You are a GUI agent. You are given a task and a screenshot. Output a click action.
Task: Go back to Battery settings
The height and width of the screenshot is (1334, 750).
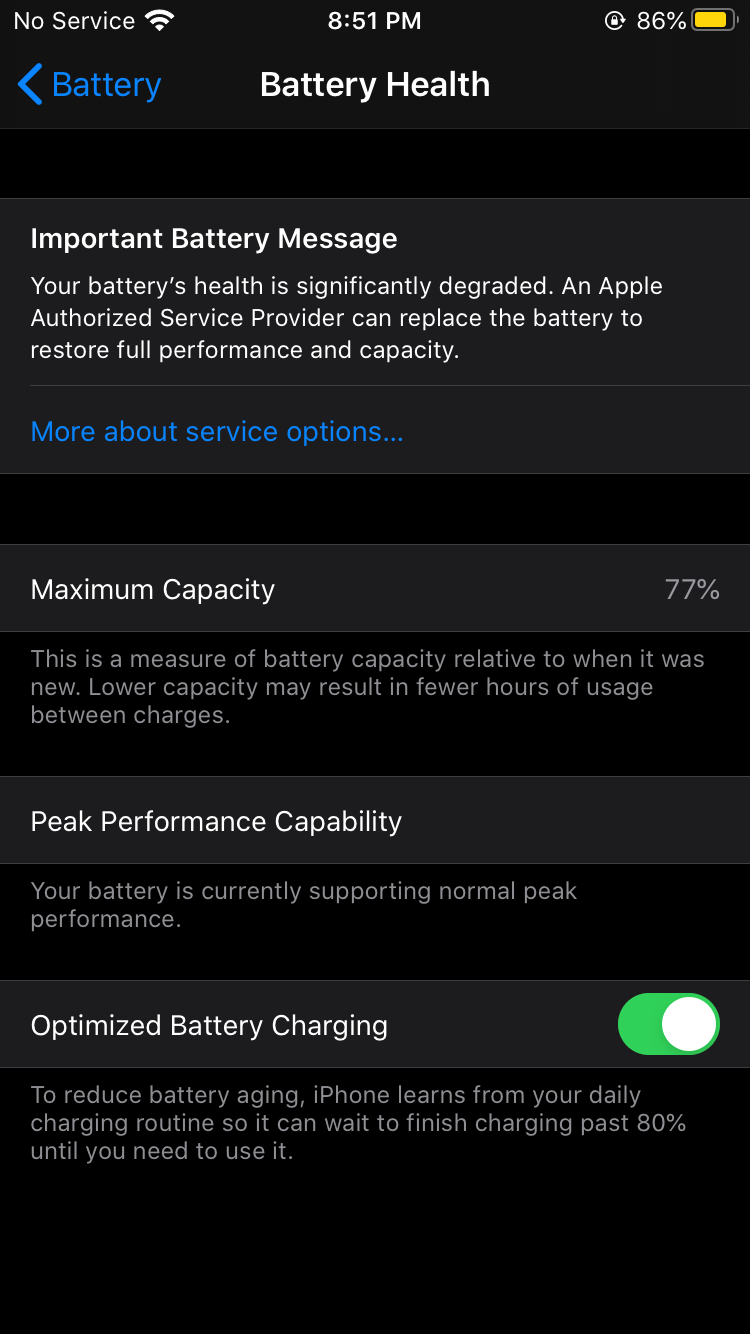pos(90,85)
